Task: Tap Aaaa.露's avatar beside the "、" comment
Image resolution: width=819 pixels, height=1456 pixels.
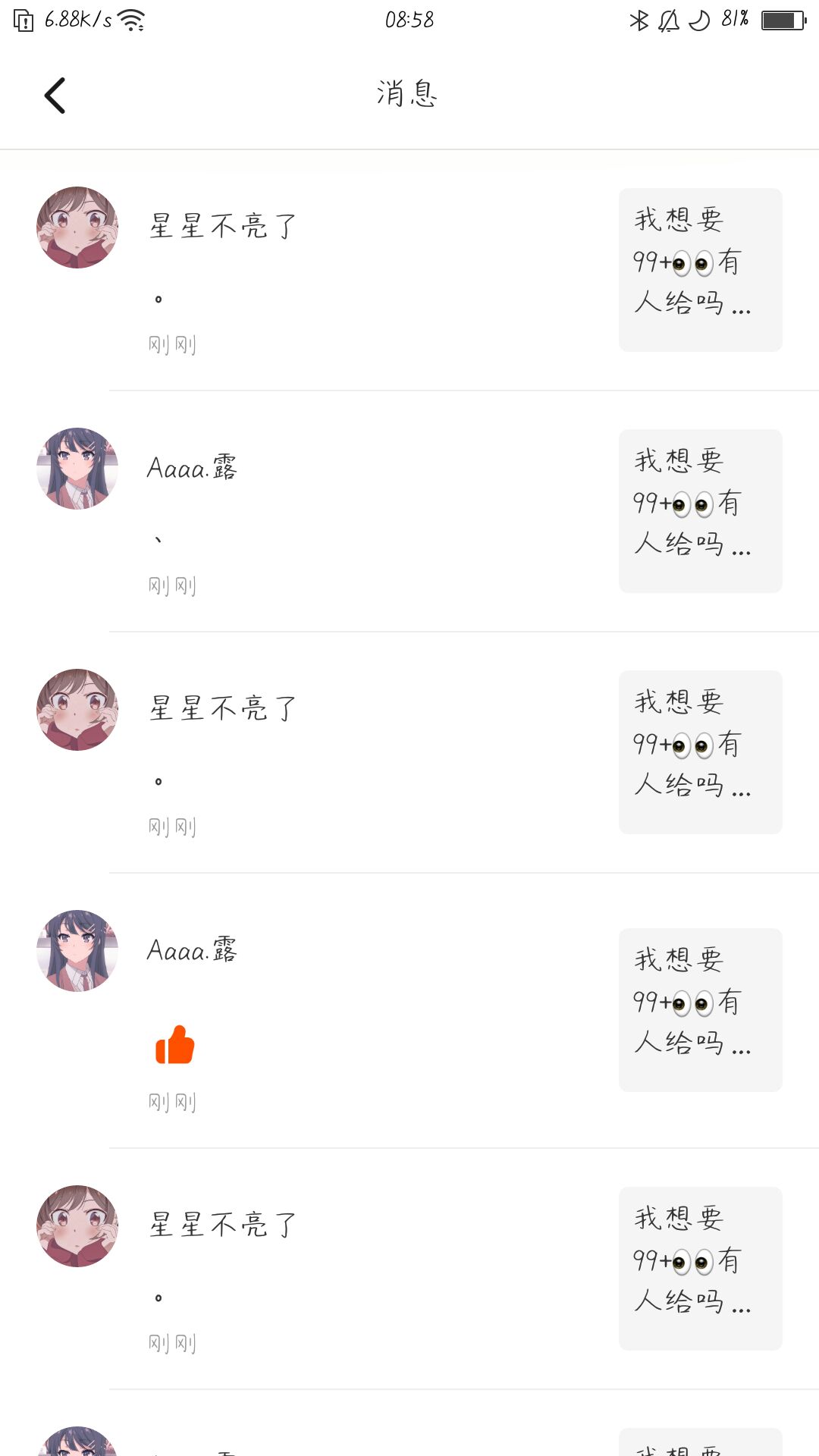Action: pos(77,468)
